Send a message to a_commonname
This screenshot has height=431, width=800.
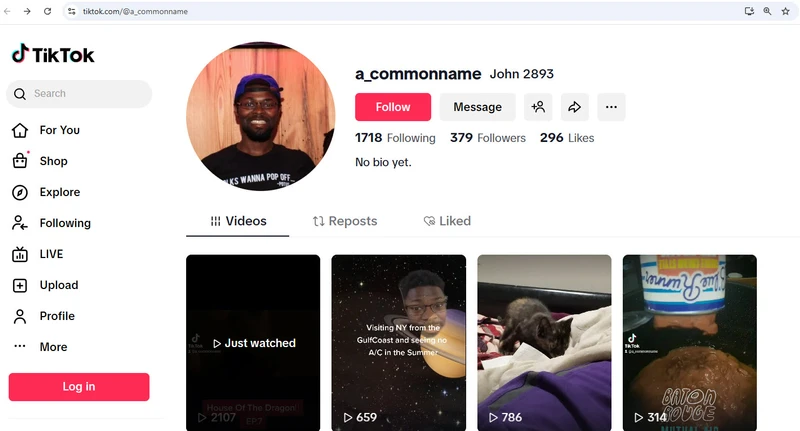pyautogui.click(x=477, y=107)
